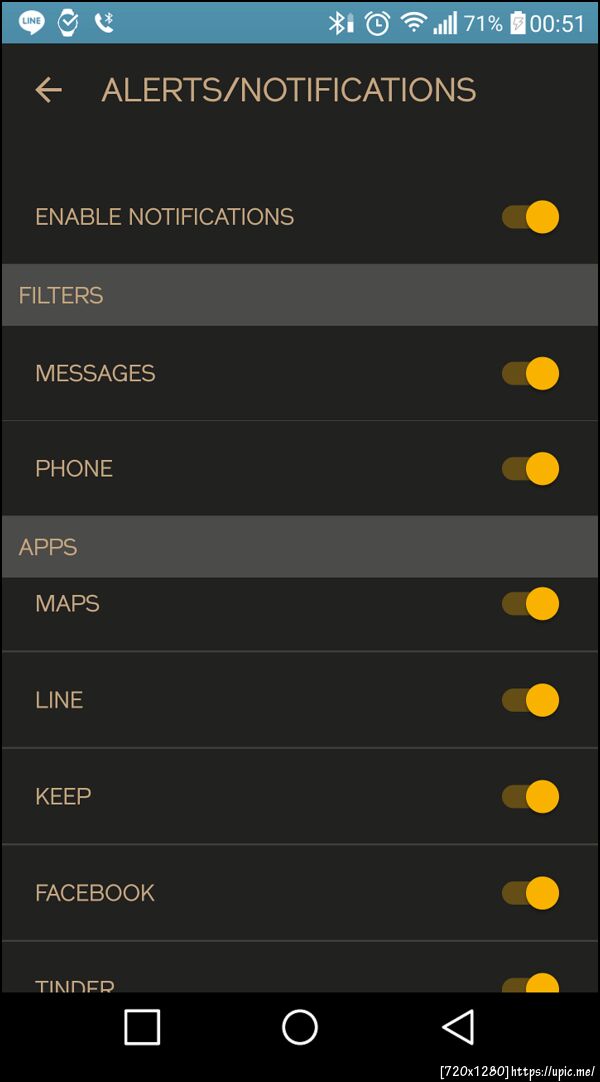Viewport: 600px width, 1082px height.
Task: Go back from Alerts/Notifications
Action: (48, 90)
